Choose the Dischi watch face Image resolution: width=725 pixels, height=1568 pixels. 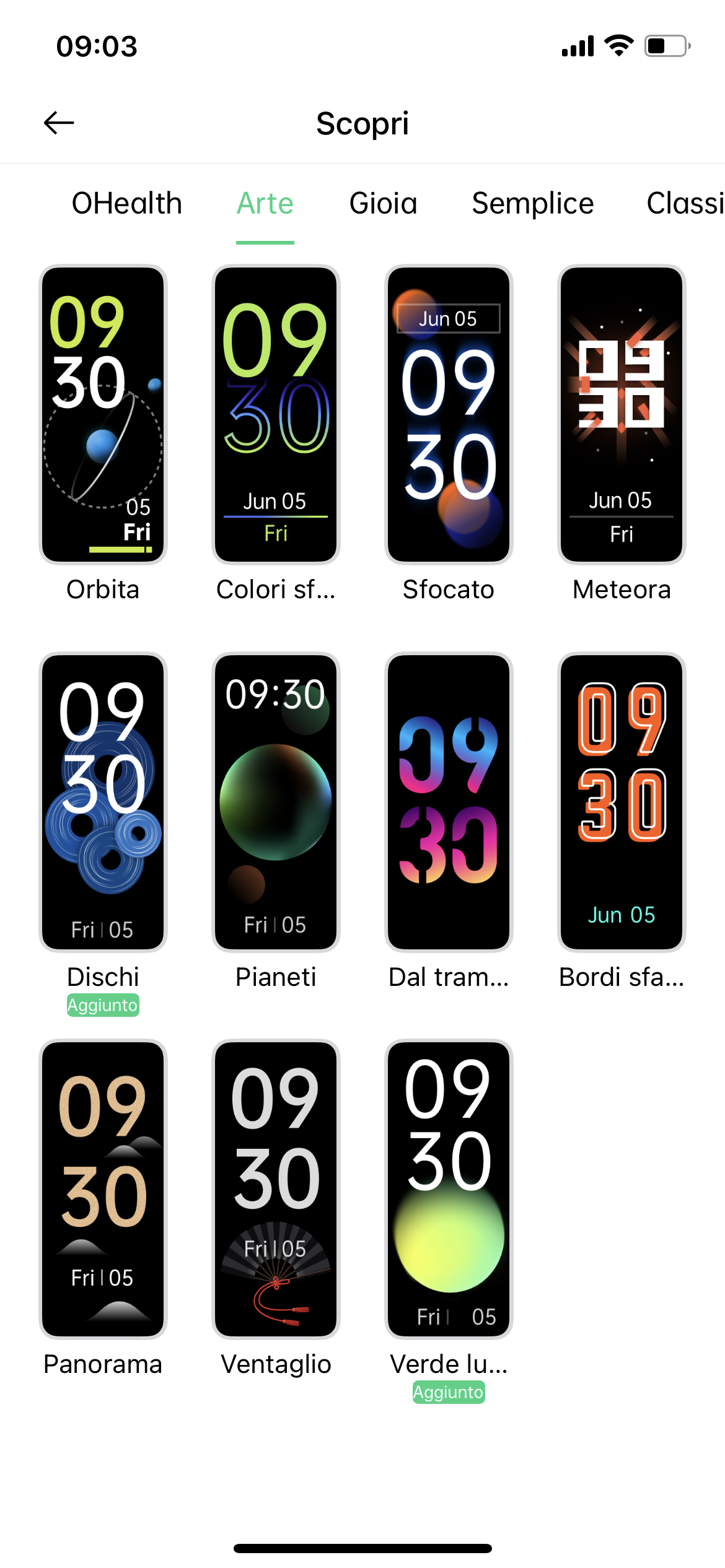click(103, 802)
